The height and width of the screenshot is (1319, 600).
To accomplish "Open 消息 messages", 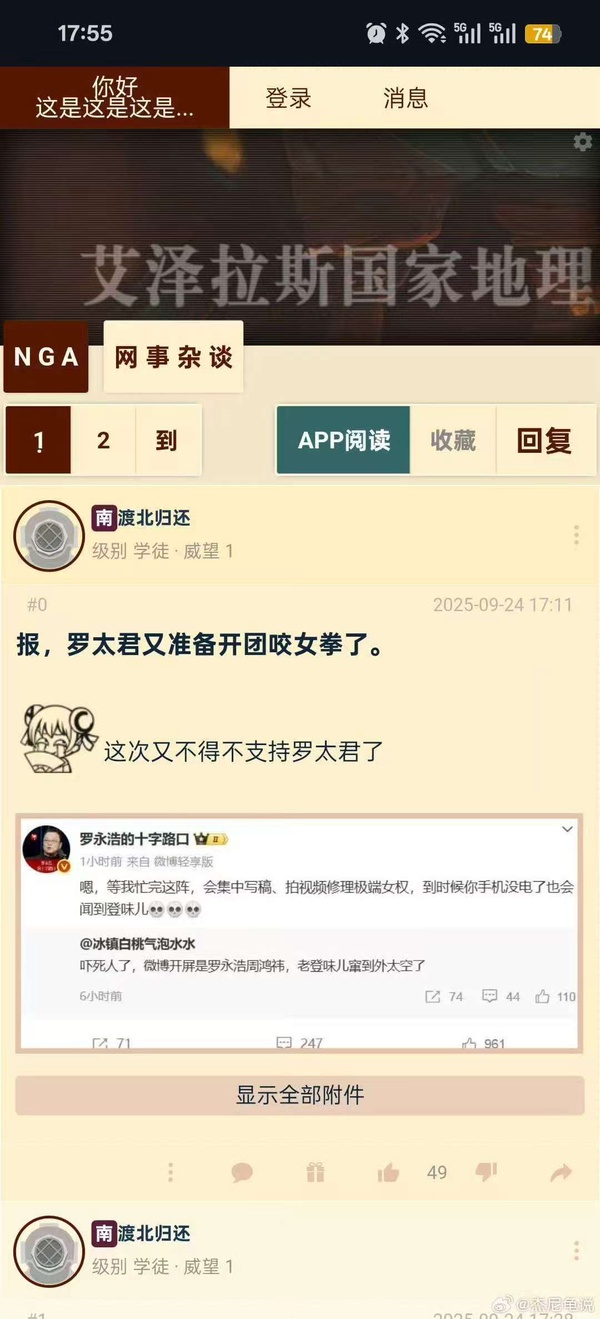I will point(405,98).
